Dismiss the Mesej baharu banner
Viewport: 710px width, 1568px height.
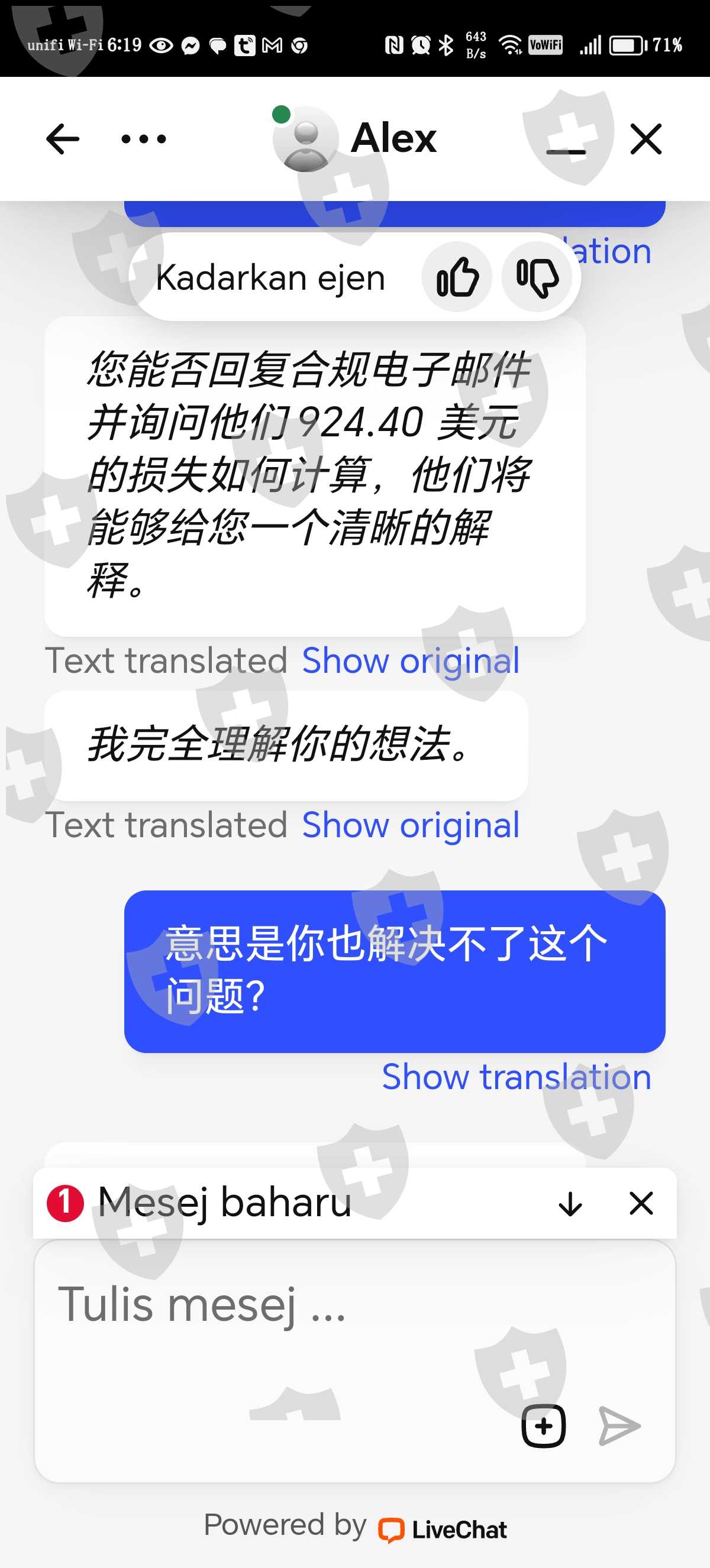[x=641, y=1203]
